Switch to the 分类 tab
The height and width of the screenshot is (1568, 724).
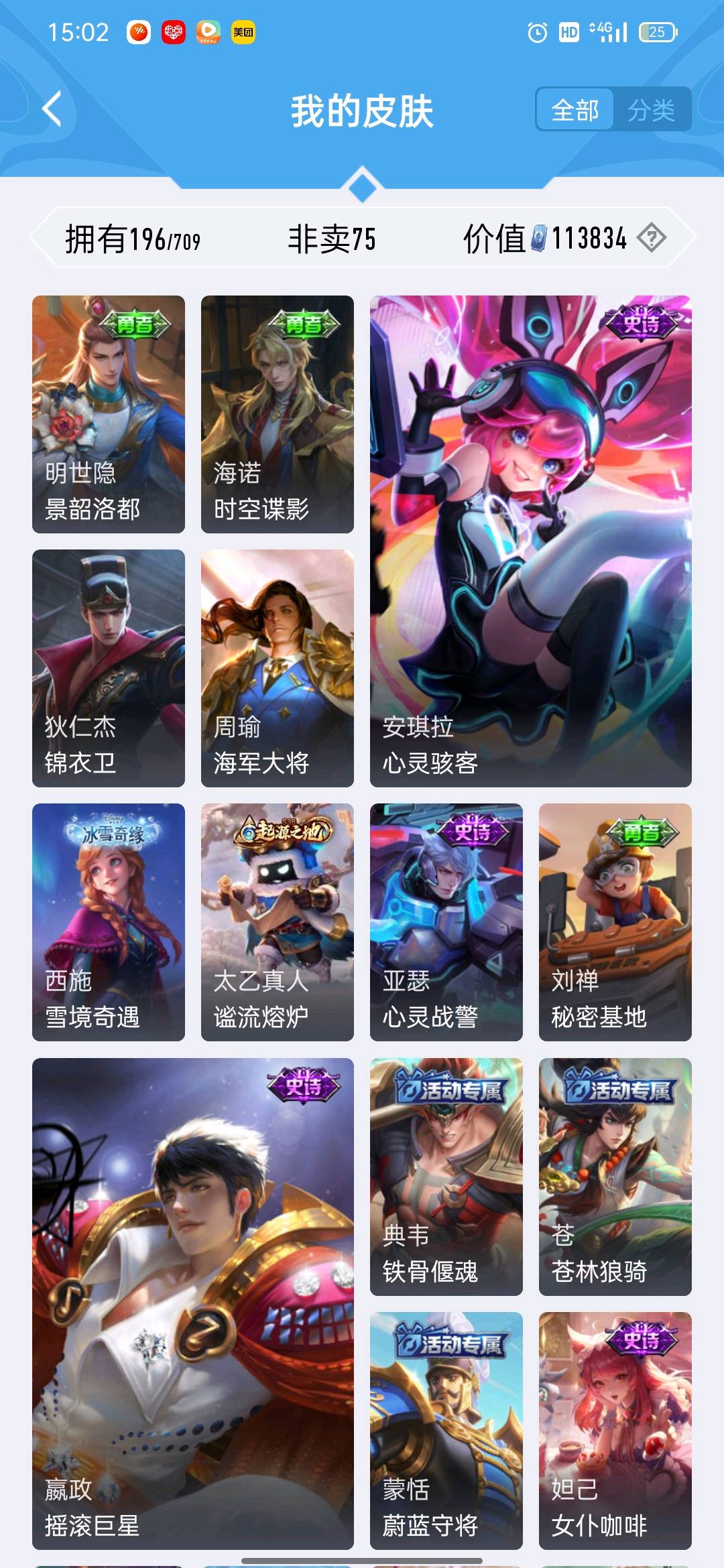[651, 110]
